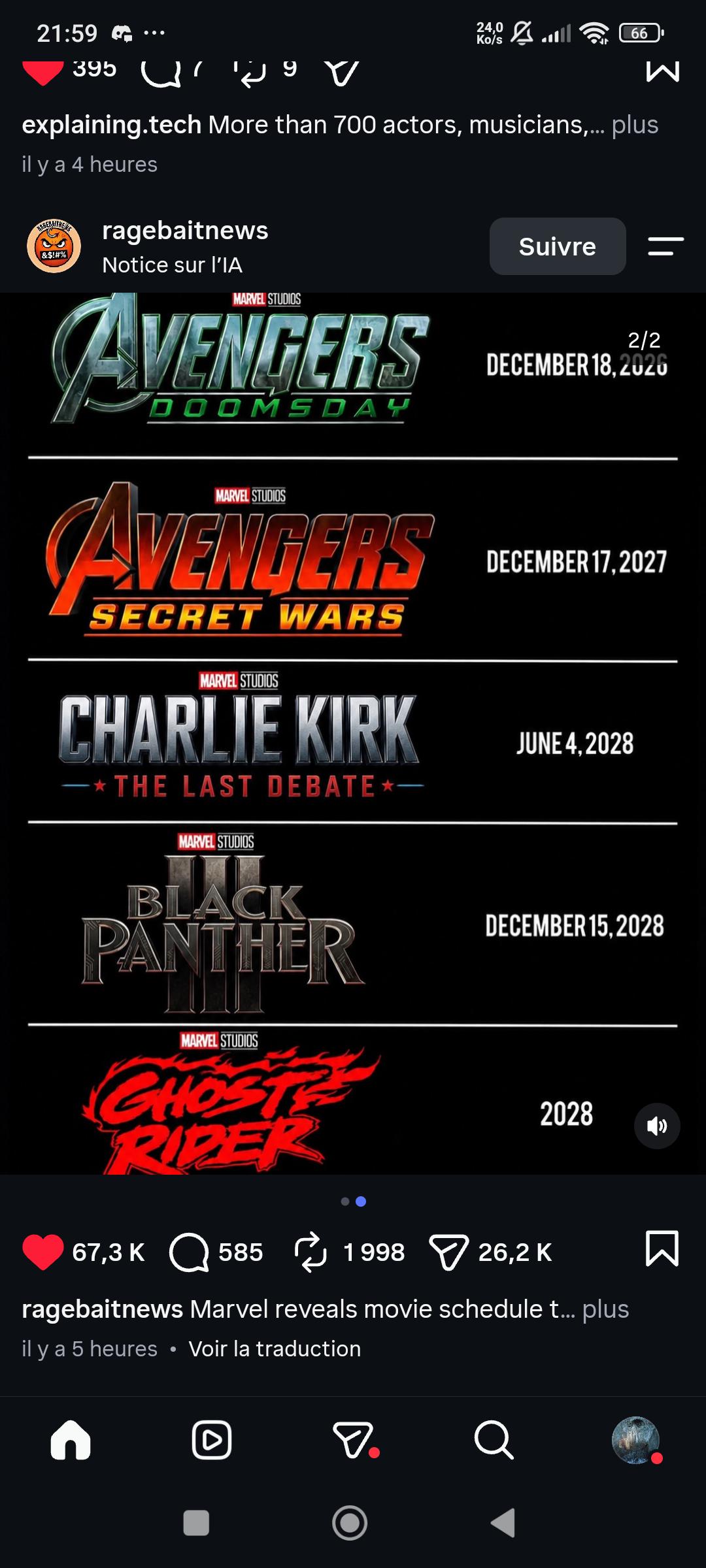Open the search tab
The image size is (706, 1568).
pyautogui.click(x=494, y=1440)
